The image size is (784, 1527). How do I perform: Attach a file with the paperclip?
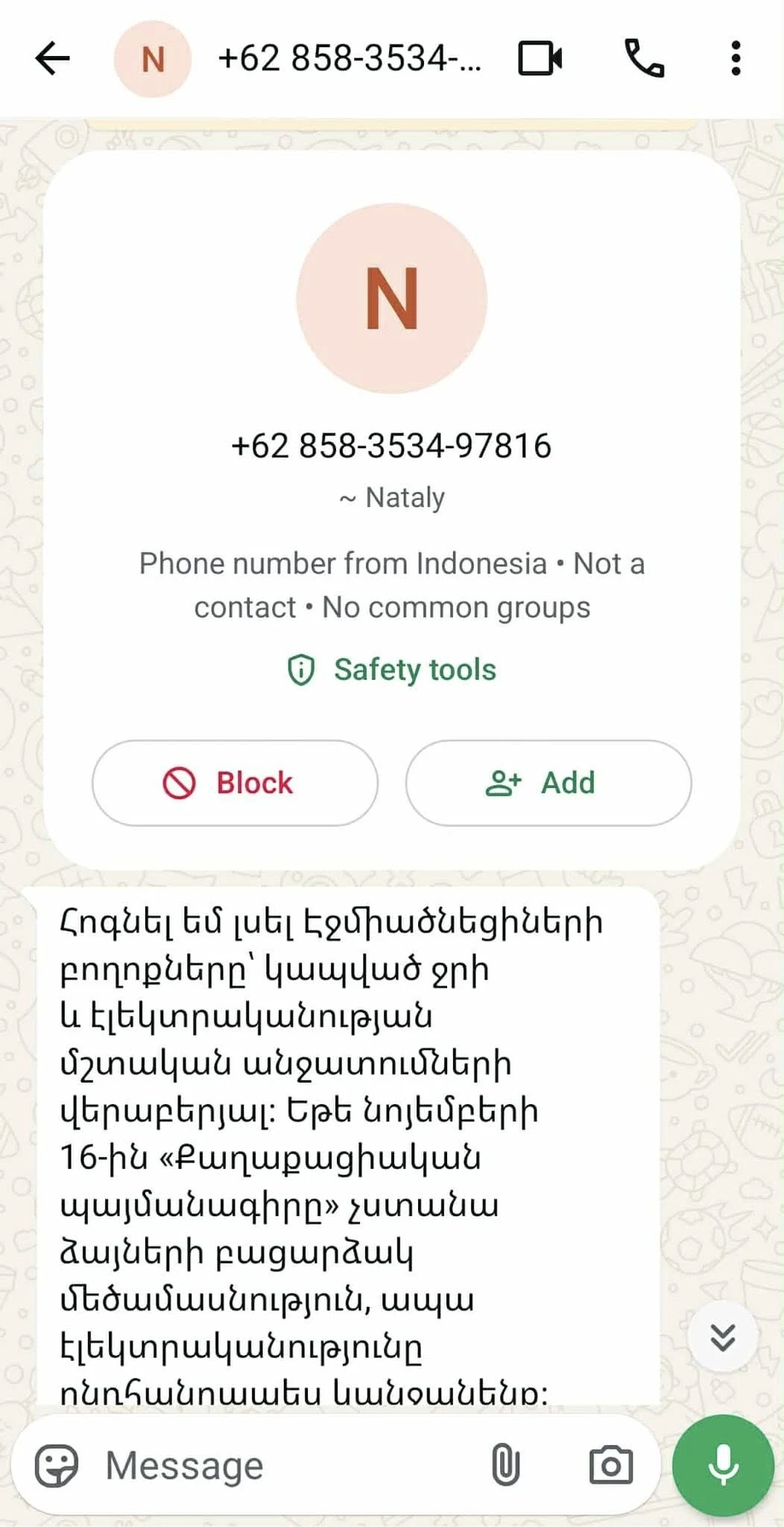(x=505, y=1466)
